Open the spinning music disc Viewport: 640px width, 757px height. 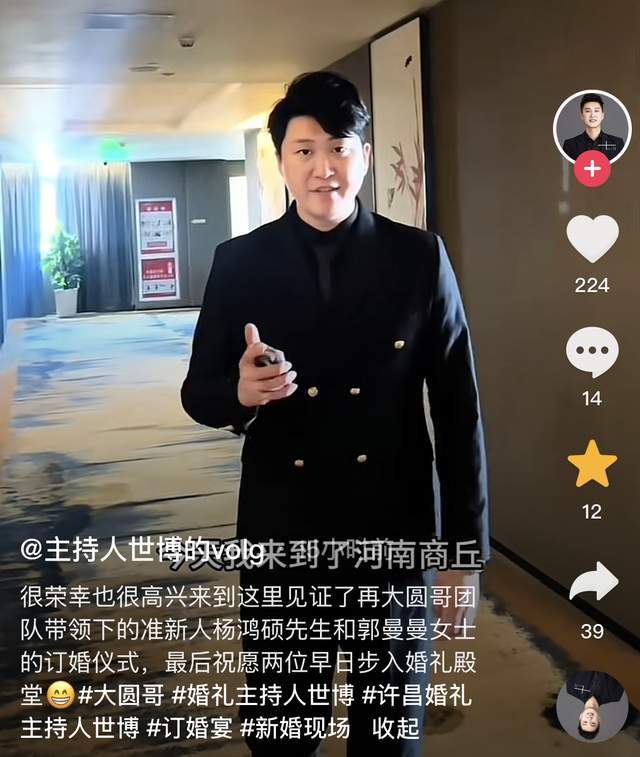[592, 706]
